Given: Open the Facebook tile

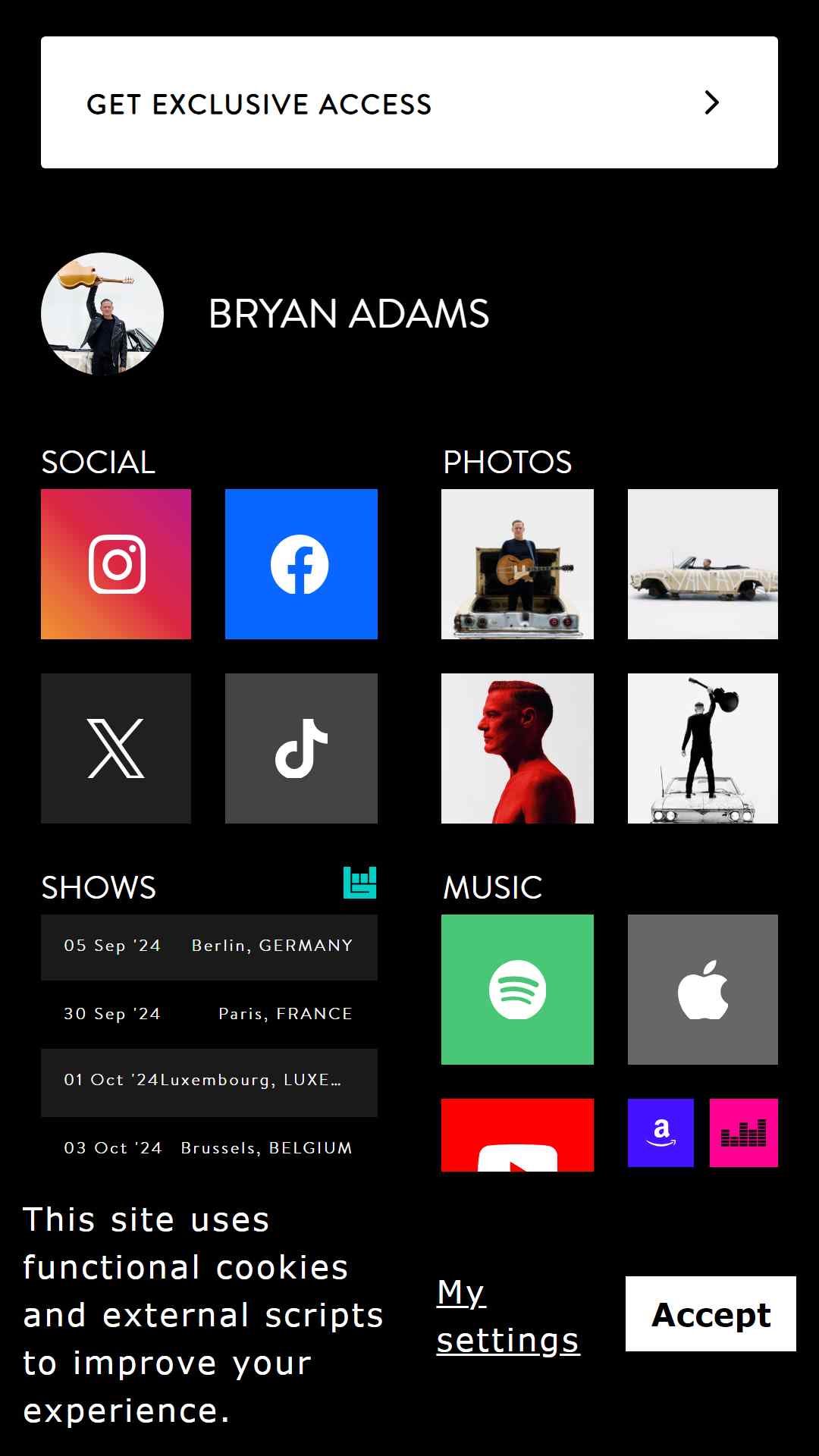Looking at the screenshot, I should [301, 564].
